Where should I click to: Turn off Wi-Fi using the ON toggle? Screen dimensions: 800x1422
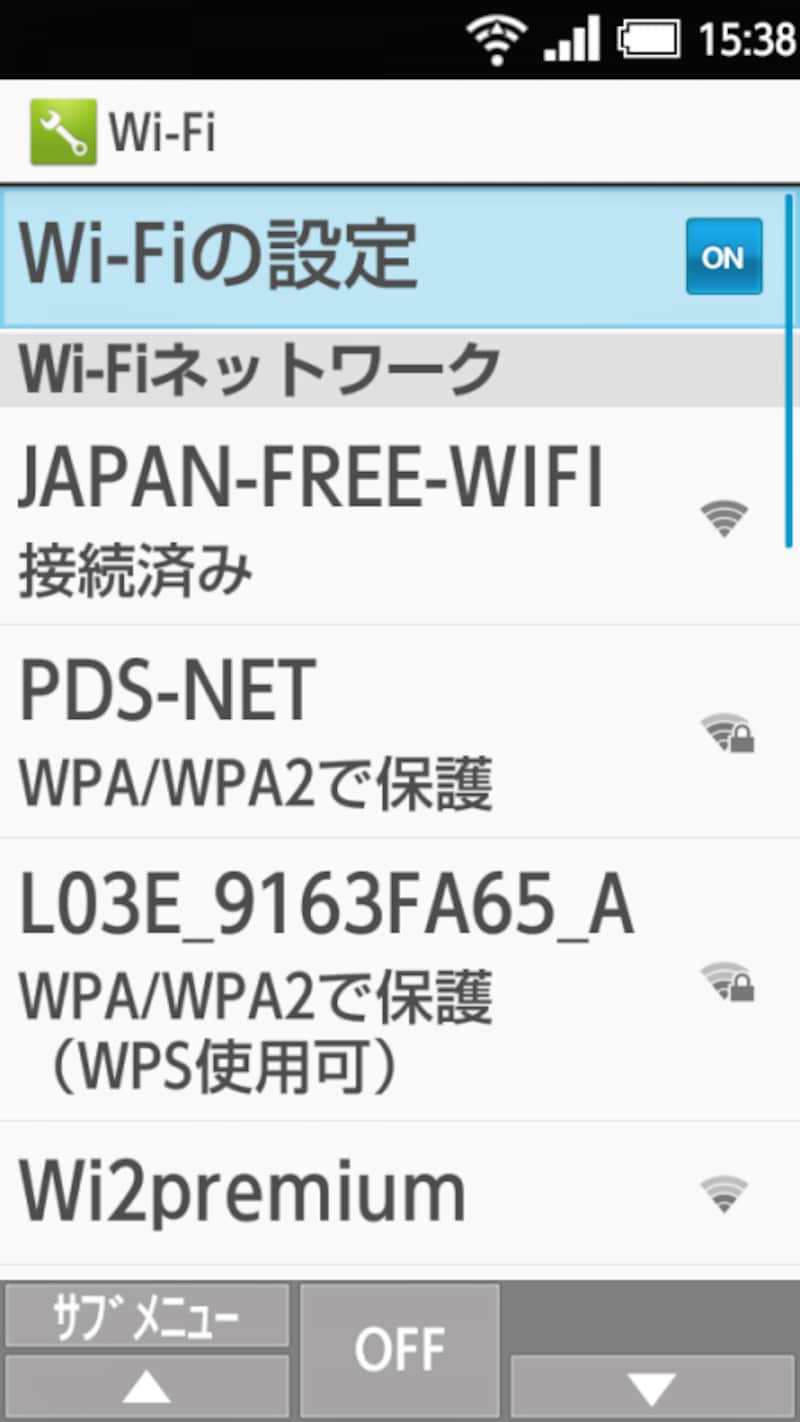tap(723, 257)
